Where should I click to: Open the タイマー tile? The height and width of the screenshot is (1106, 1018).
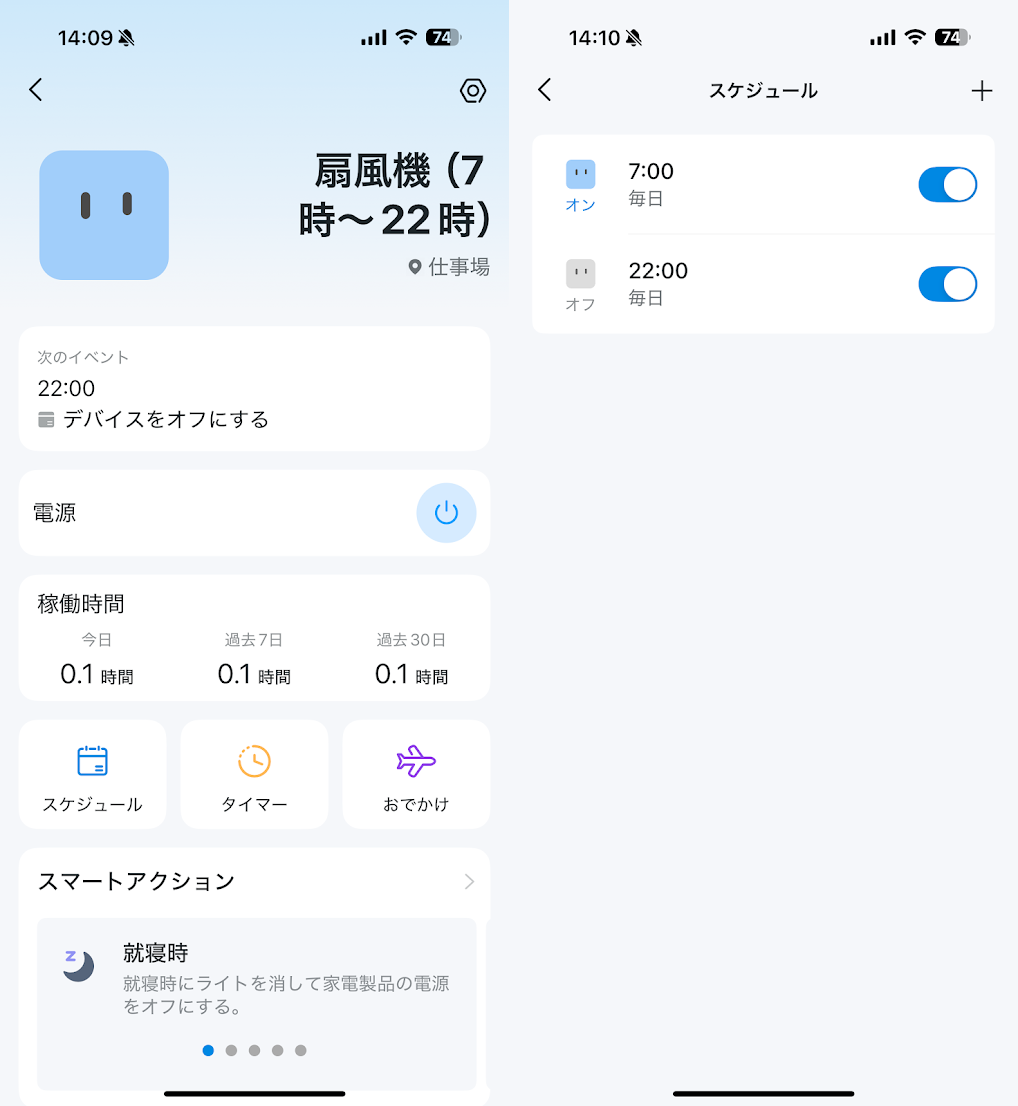point(254,774)
